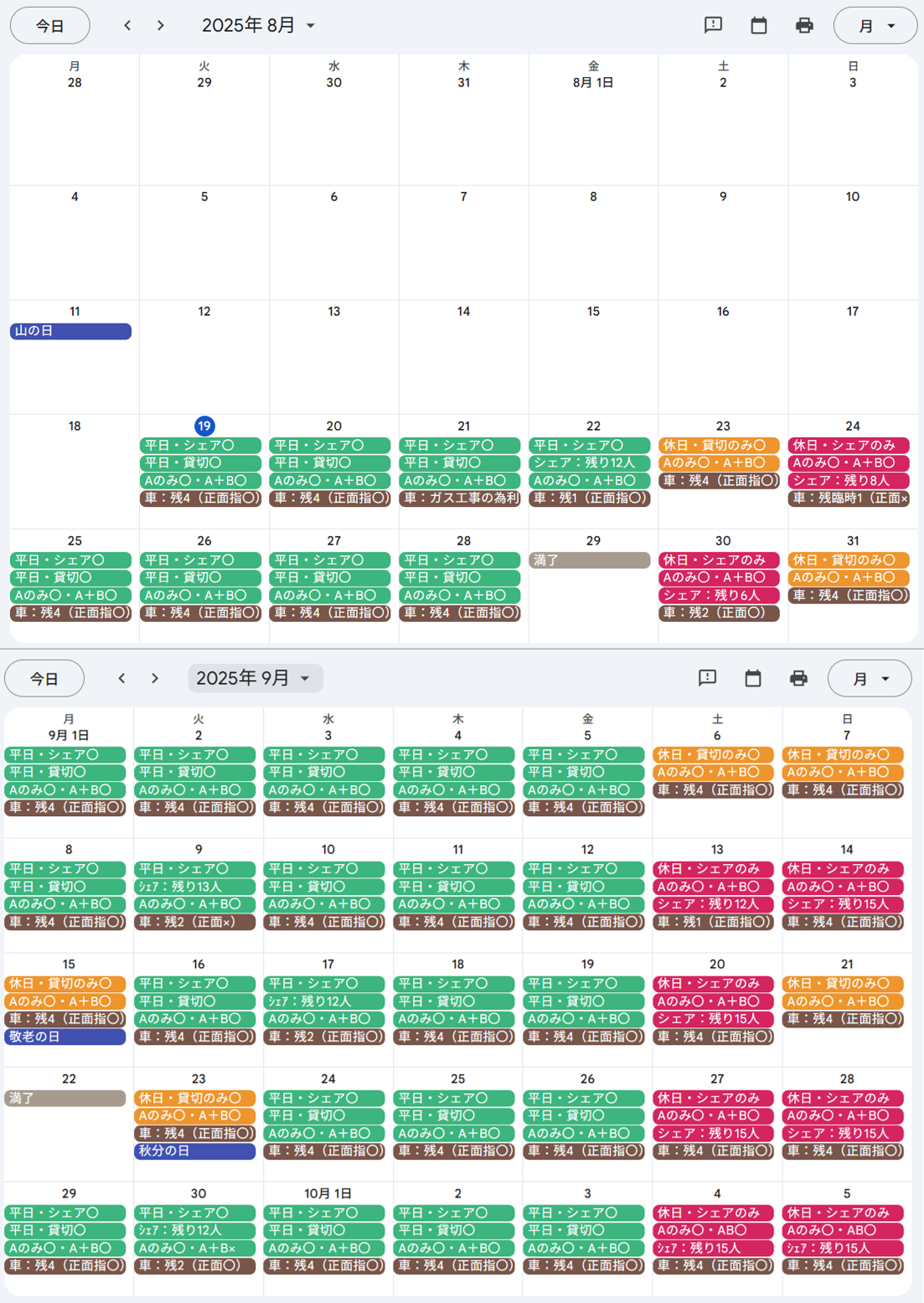The image size is (924, 1303).
Task: Open feedback icon in August calendar header
Action: (713, 26)
